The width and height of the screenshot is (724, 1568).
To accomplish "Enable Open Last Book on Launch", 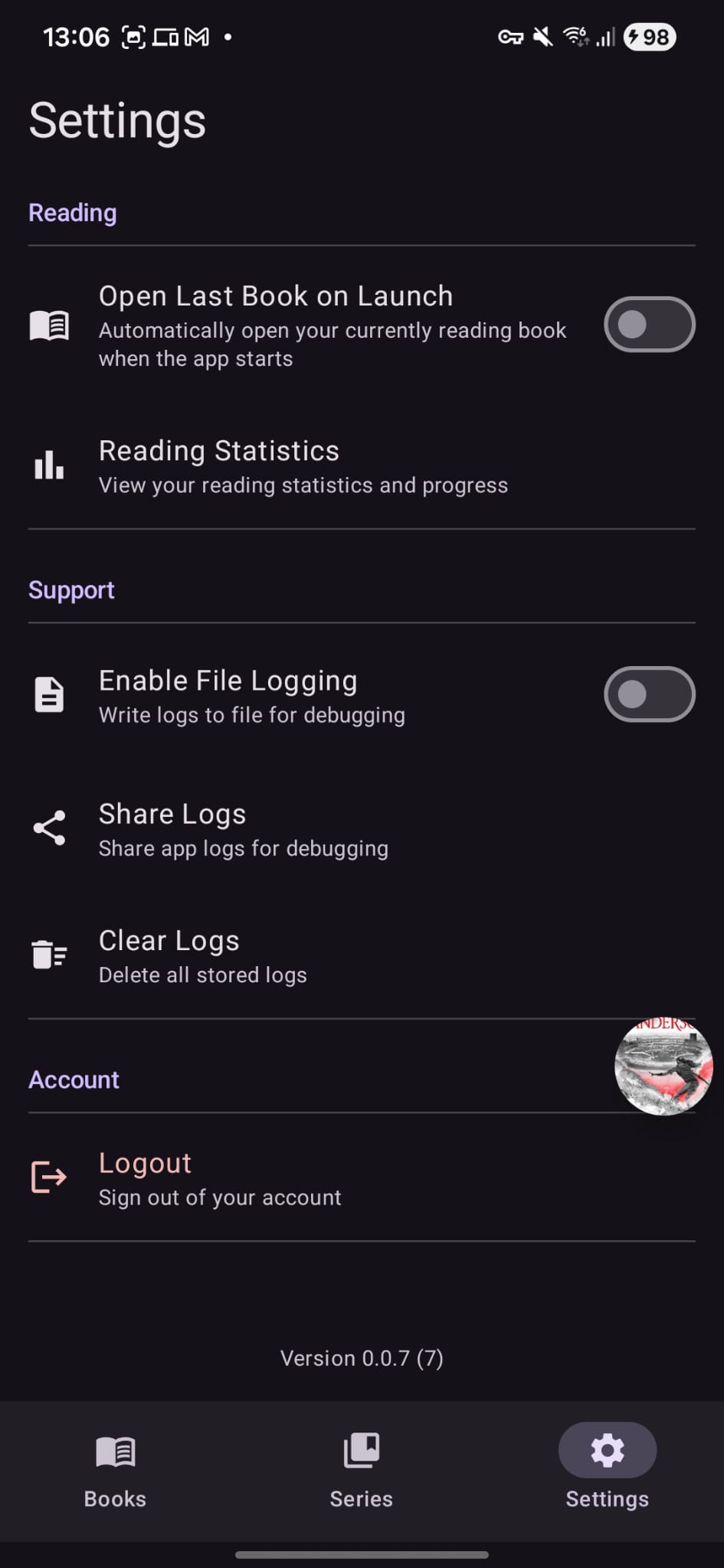I will (x=649, y=325).
